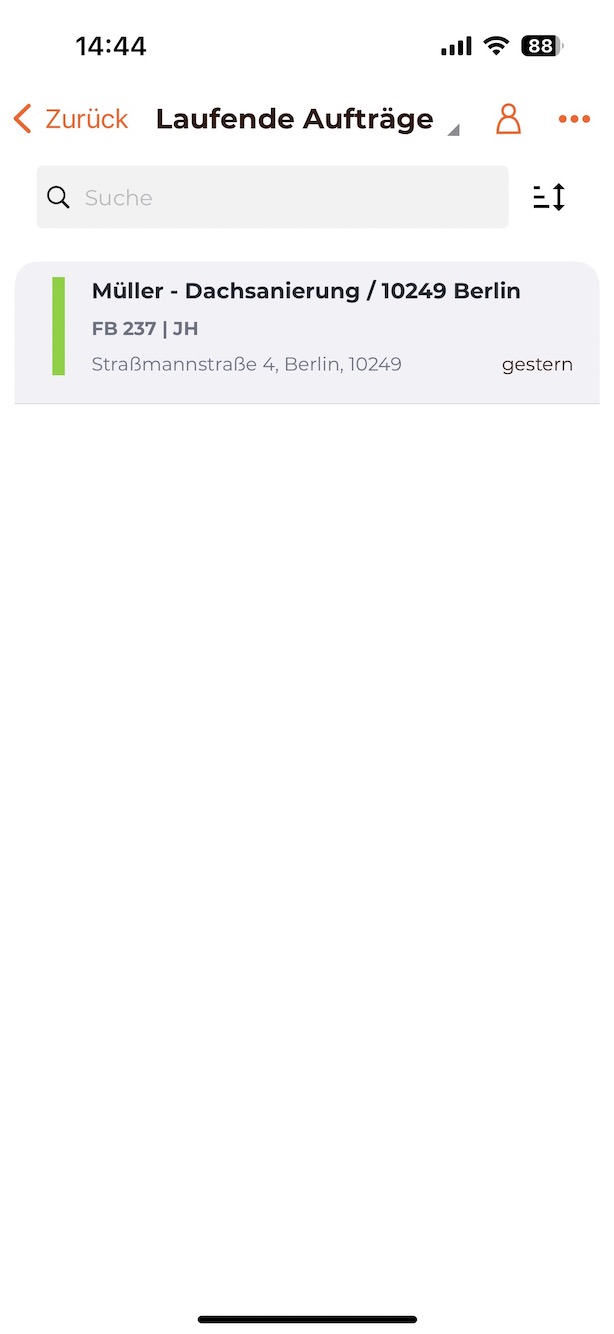Screen dimensions: 614x1334
Task: Go back with the Zurück button
Action: tap(71, 119)
